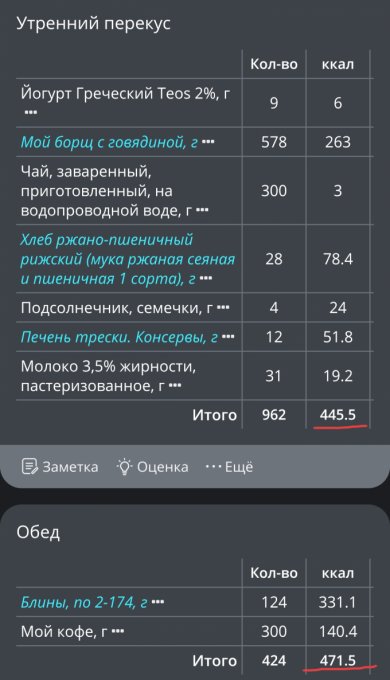This screenshot has width=390, height=680.
Task: Open options dots for Йогурт Греческий Teos
Action: point(31,113)
